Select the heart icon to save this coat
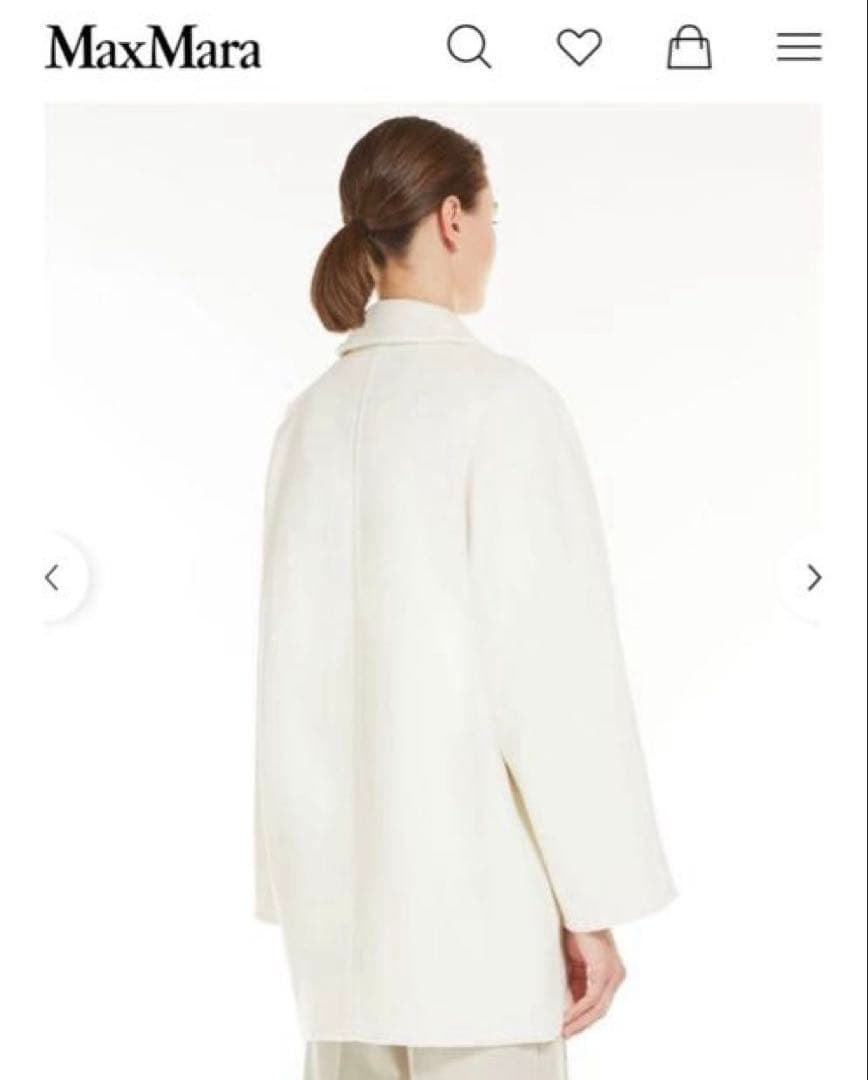This screenshot has height=1080, width=868. [577, 47]
